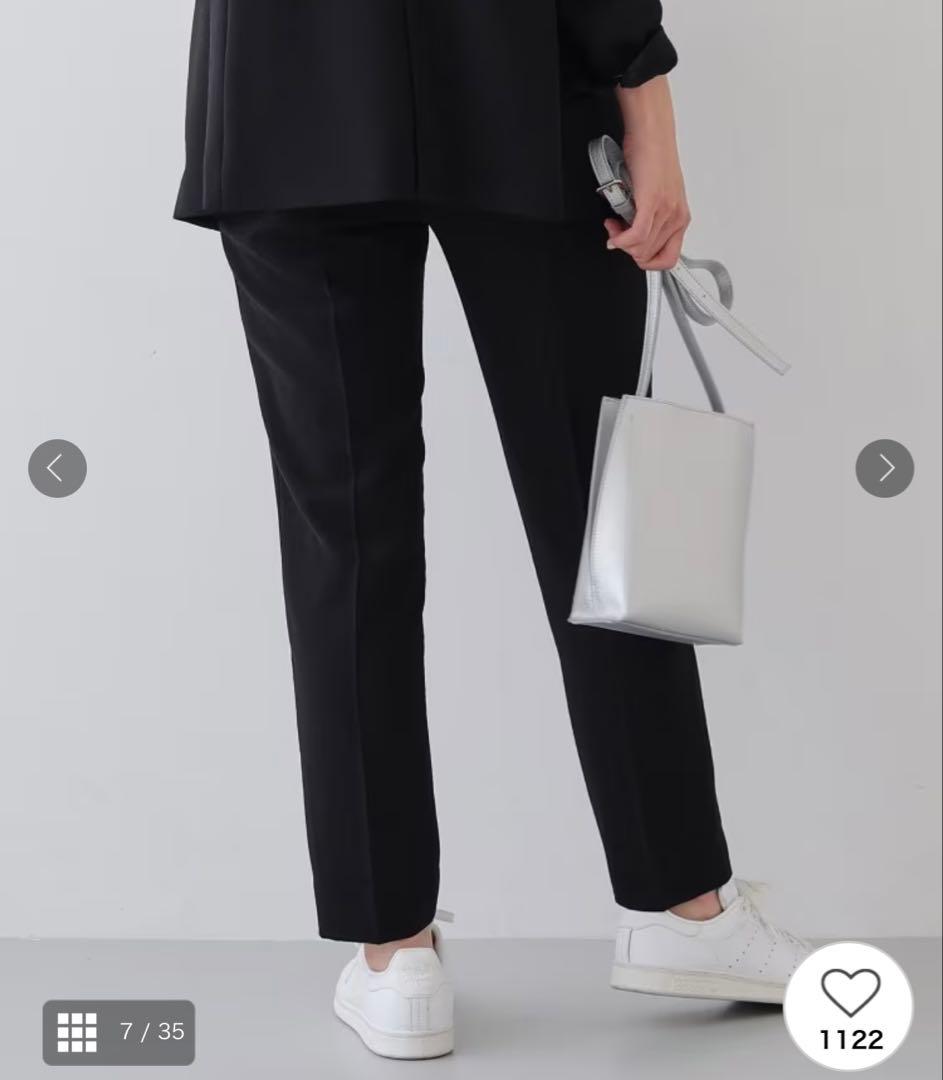Go to the previous product image

(x=57, y=468)
